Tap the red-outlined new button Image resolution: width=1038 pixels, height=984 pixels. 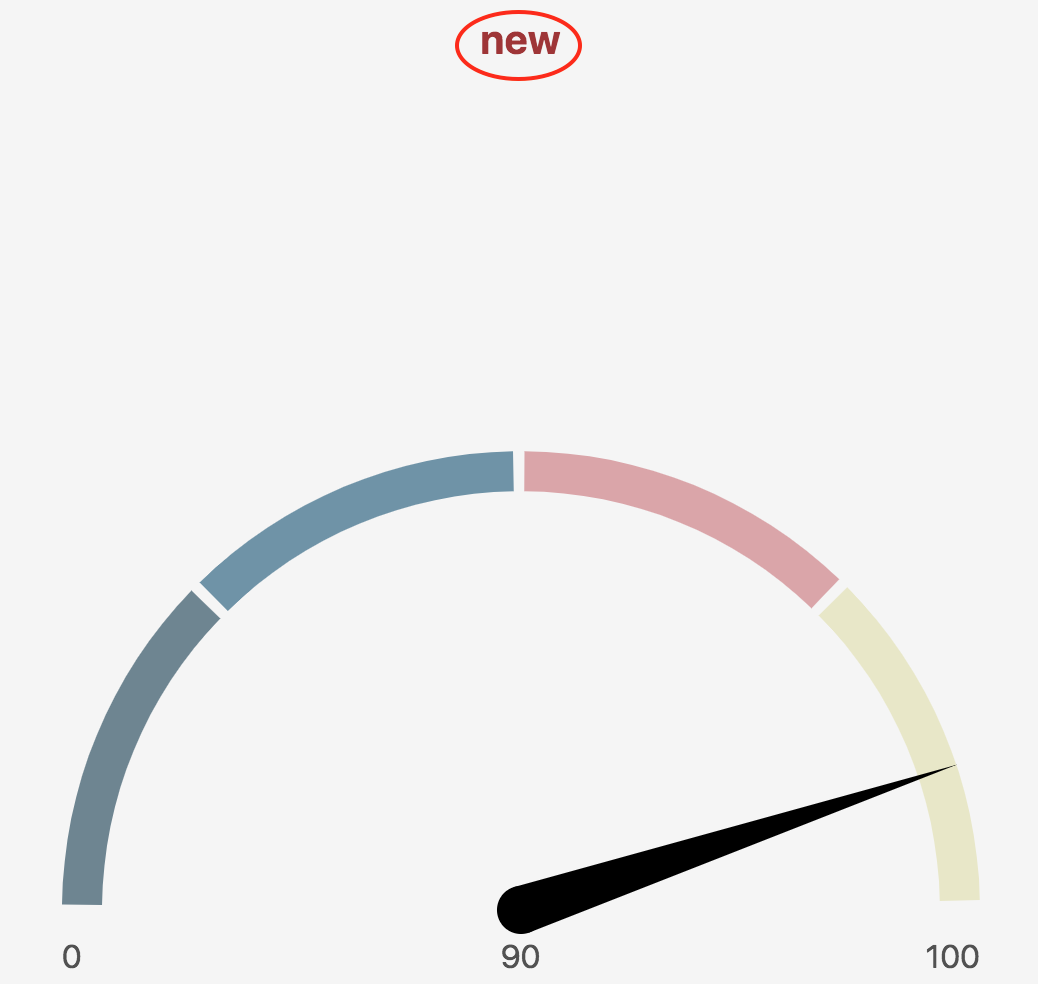[x=518, y=44]
